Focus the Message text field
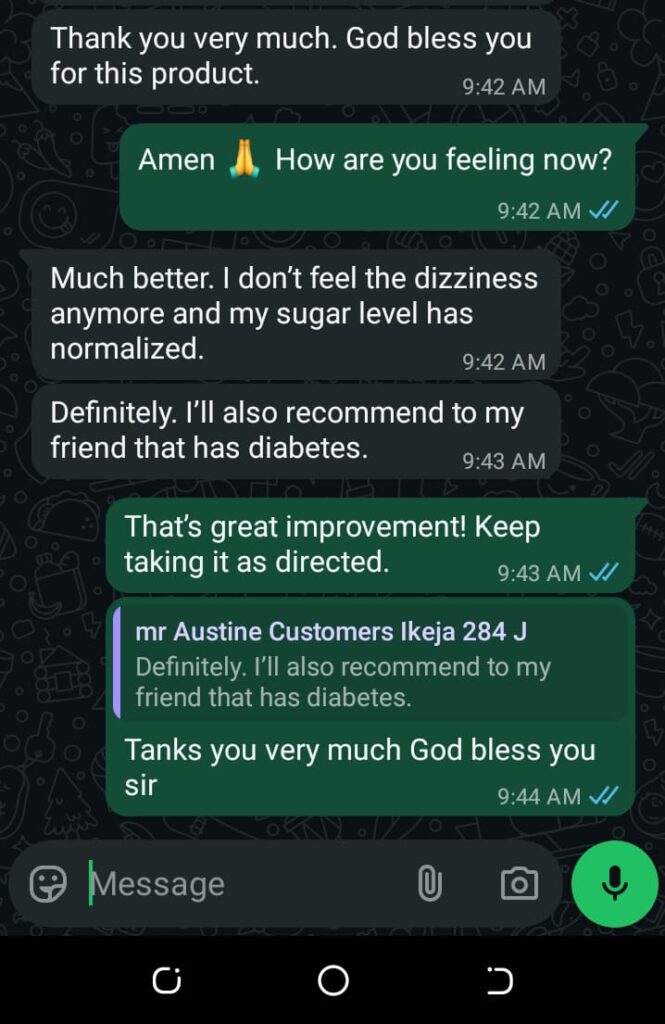665x1024 pixels. pyautogui.click(x=240, y=884)
